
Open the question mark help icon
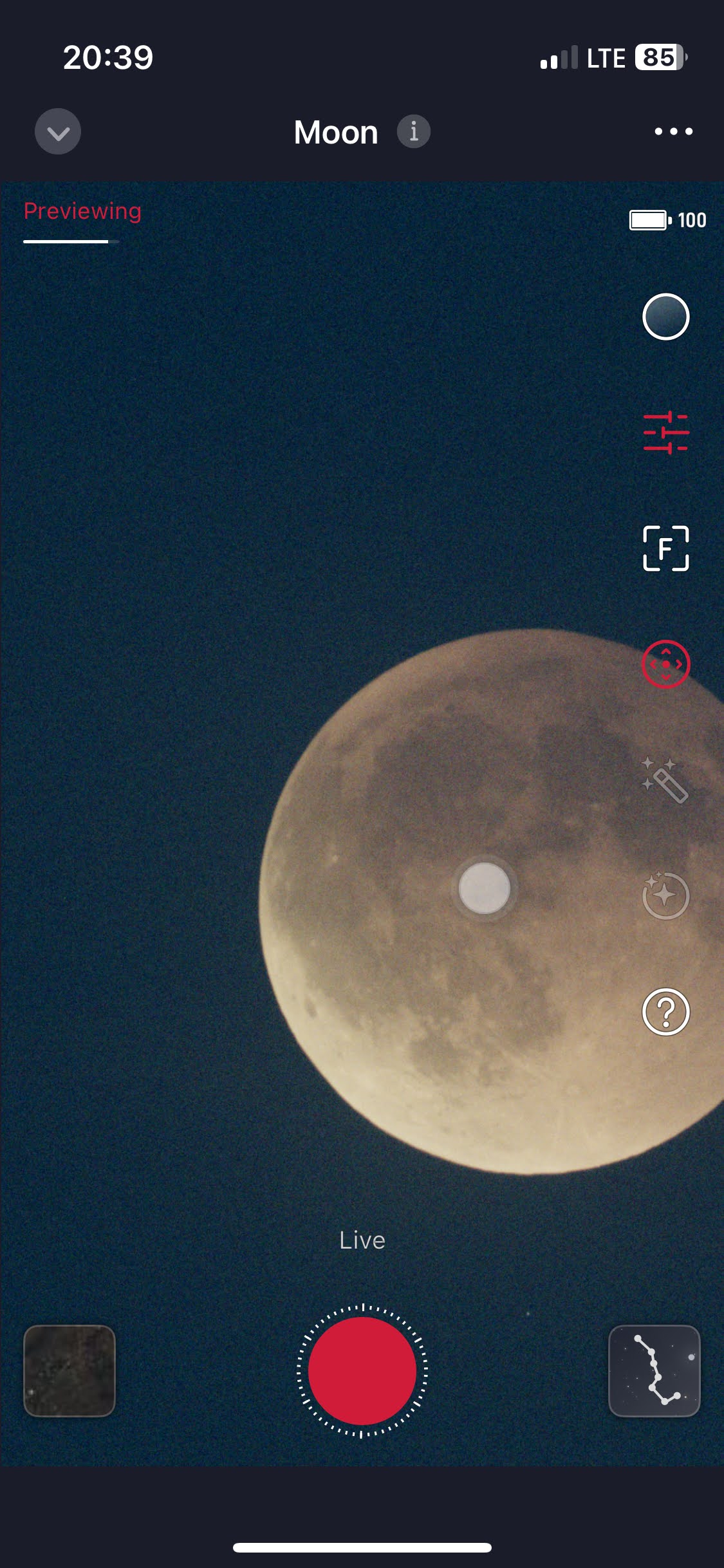click(666, 1012)
